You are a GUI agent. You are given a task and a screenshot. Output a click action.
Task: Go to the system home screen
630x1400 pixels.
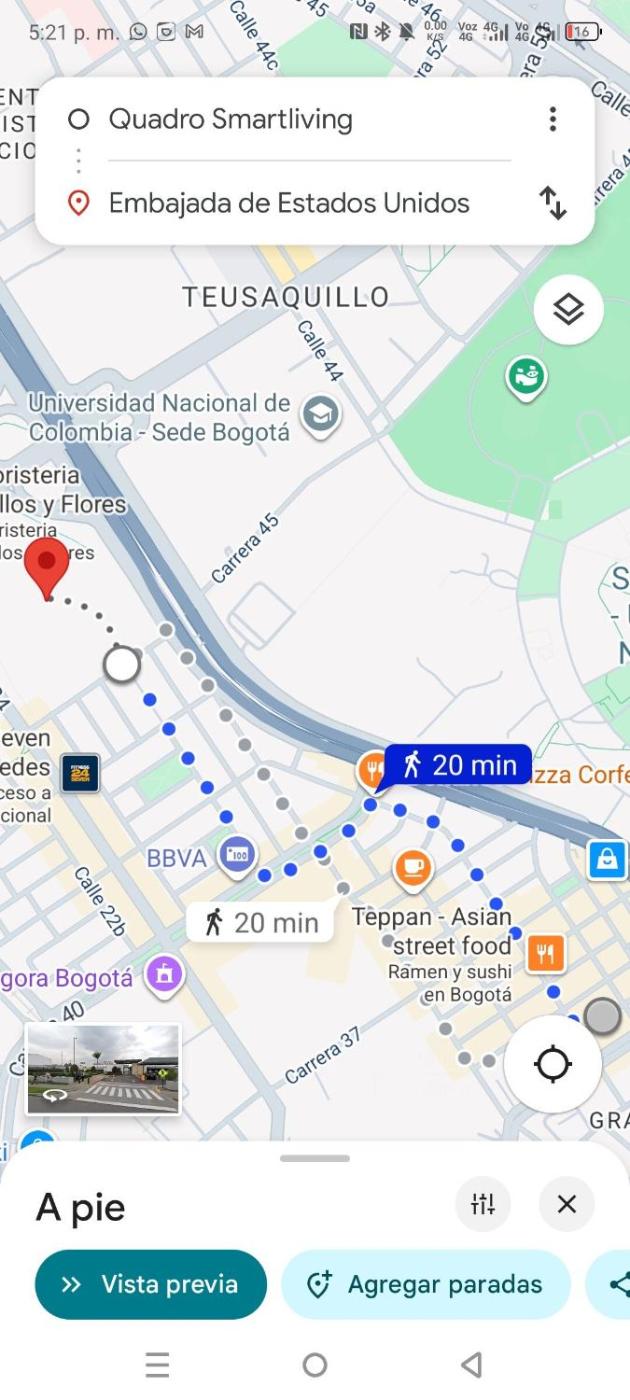point(315,1364)
